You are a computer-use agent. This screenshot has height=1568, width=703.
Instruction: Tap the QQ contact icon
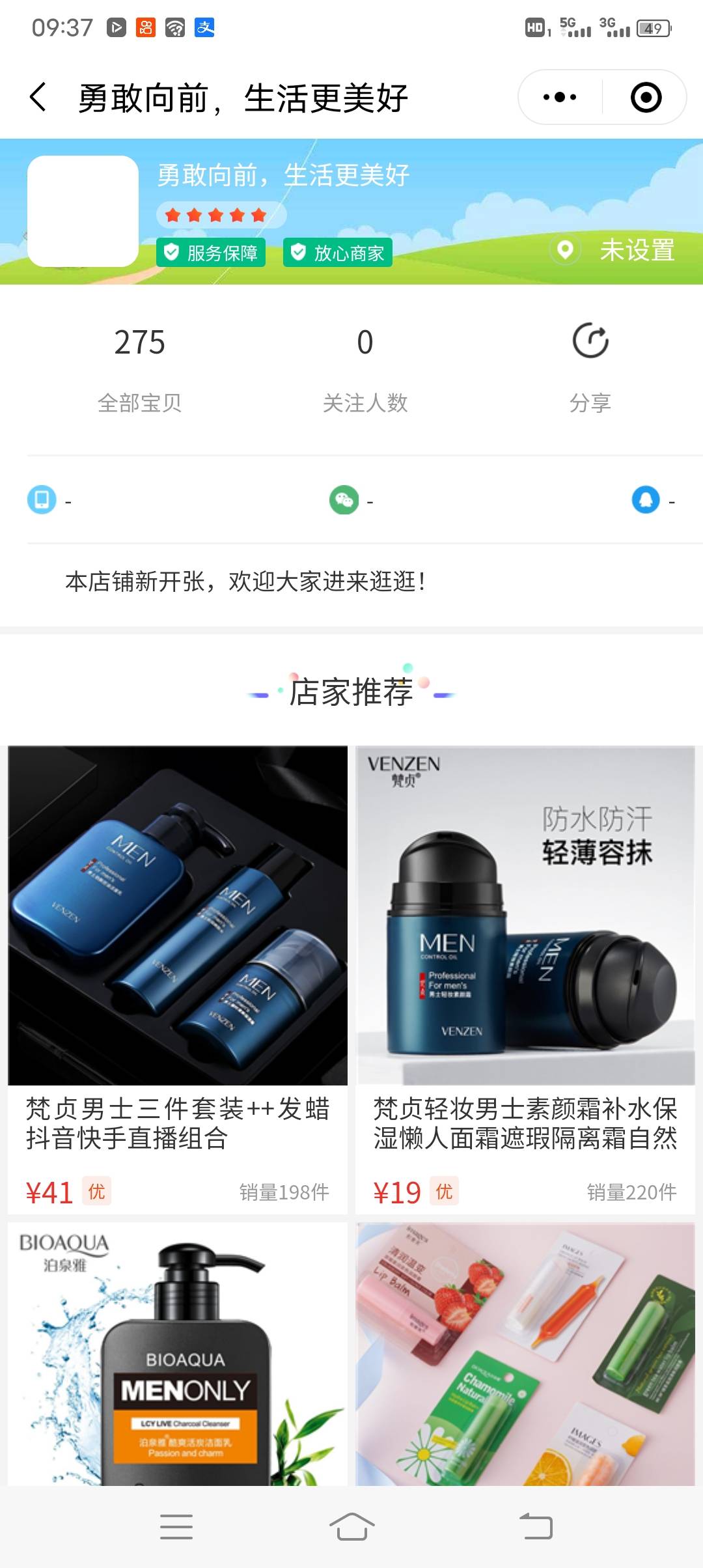646,500
